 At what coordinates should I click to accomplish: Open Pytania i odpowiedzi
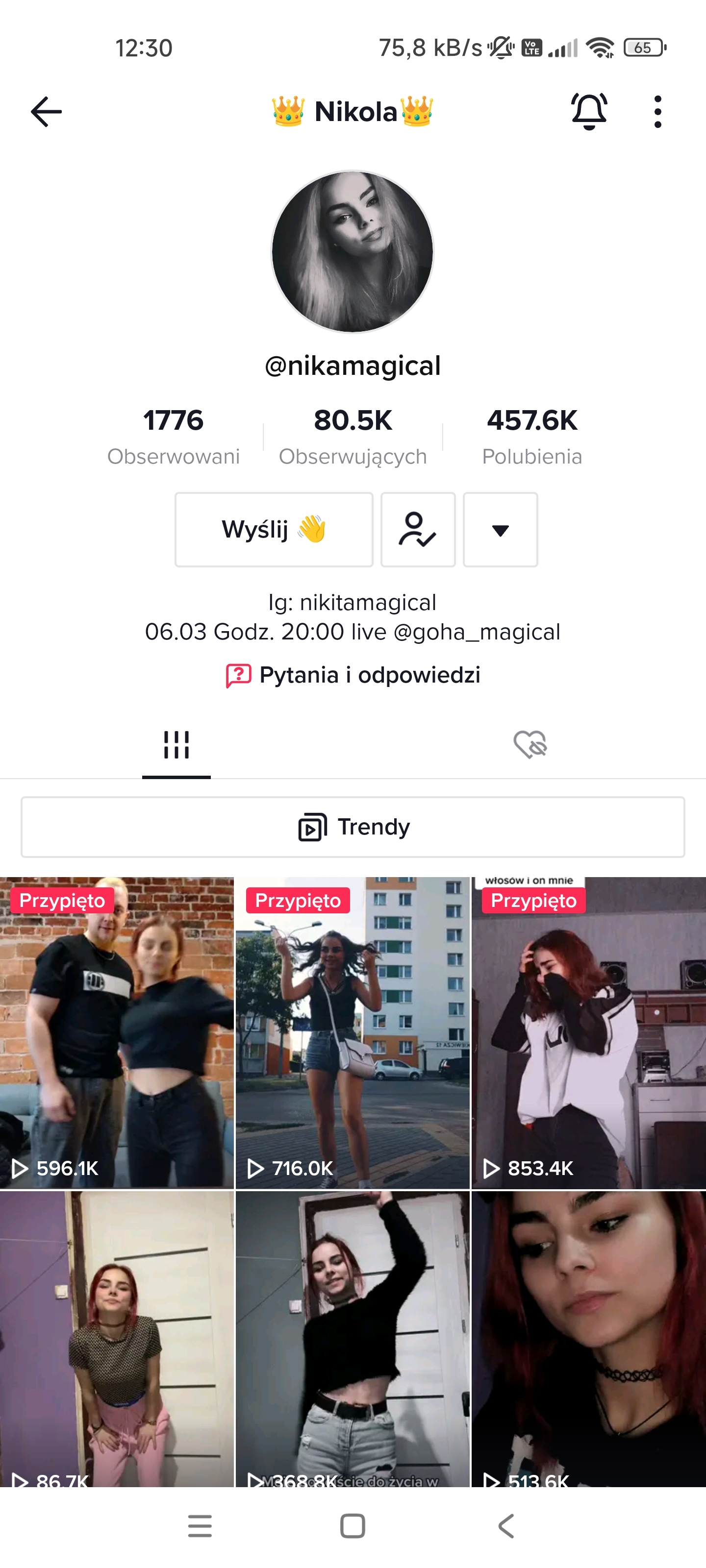353,675
